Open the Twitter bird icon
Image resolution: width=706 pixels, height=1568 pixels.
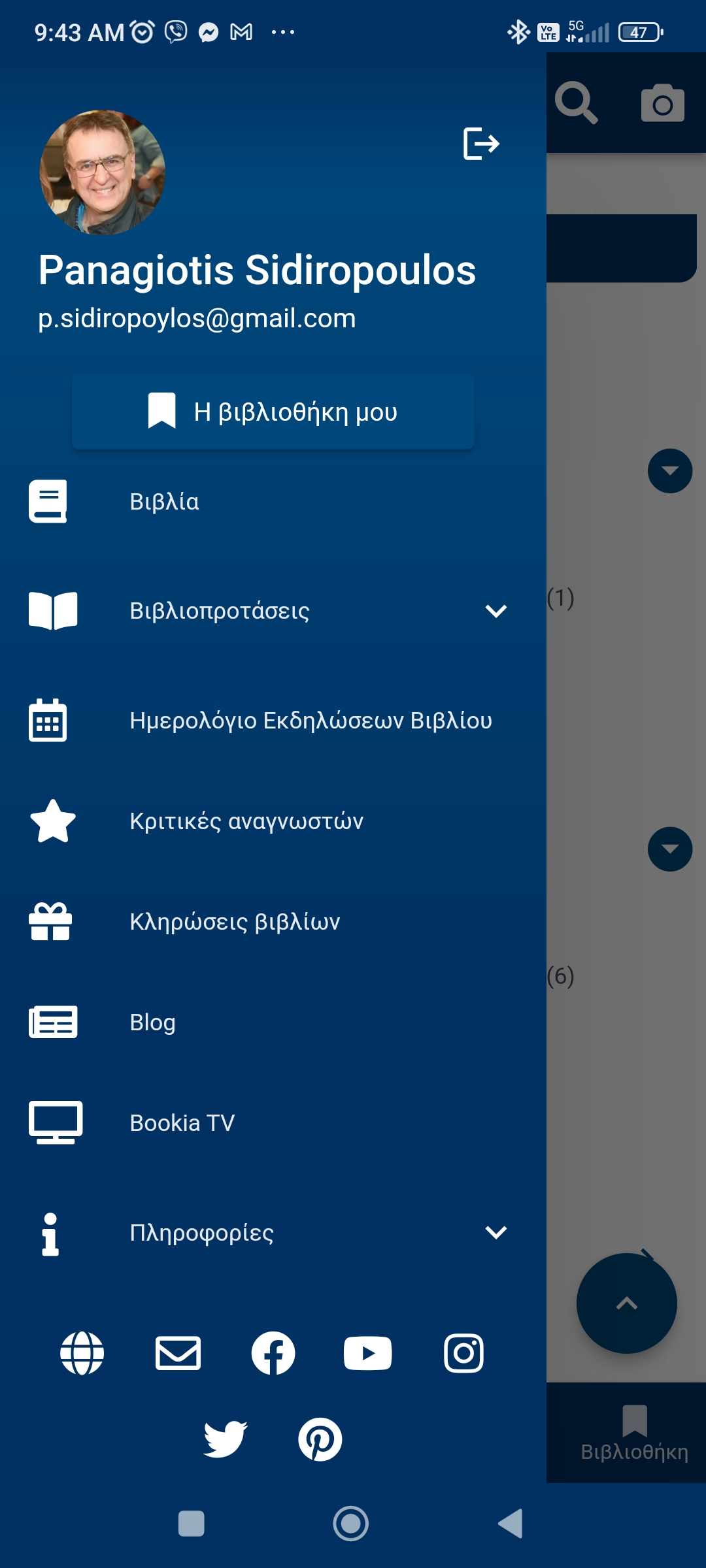click(226, 1439)
